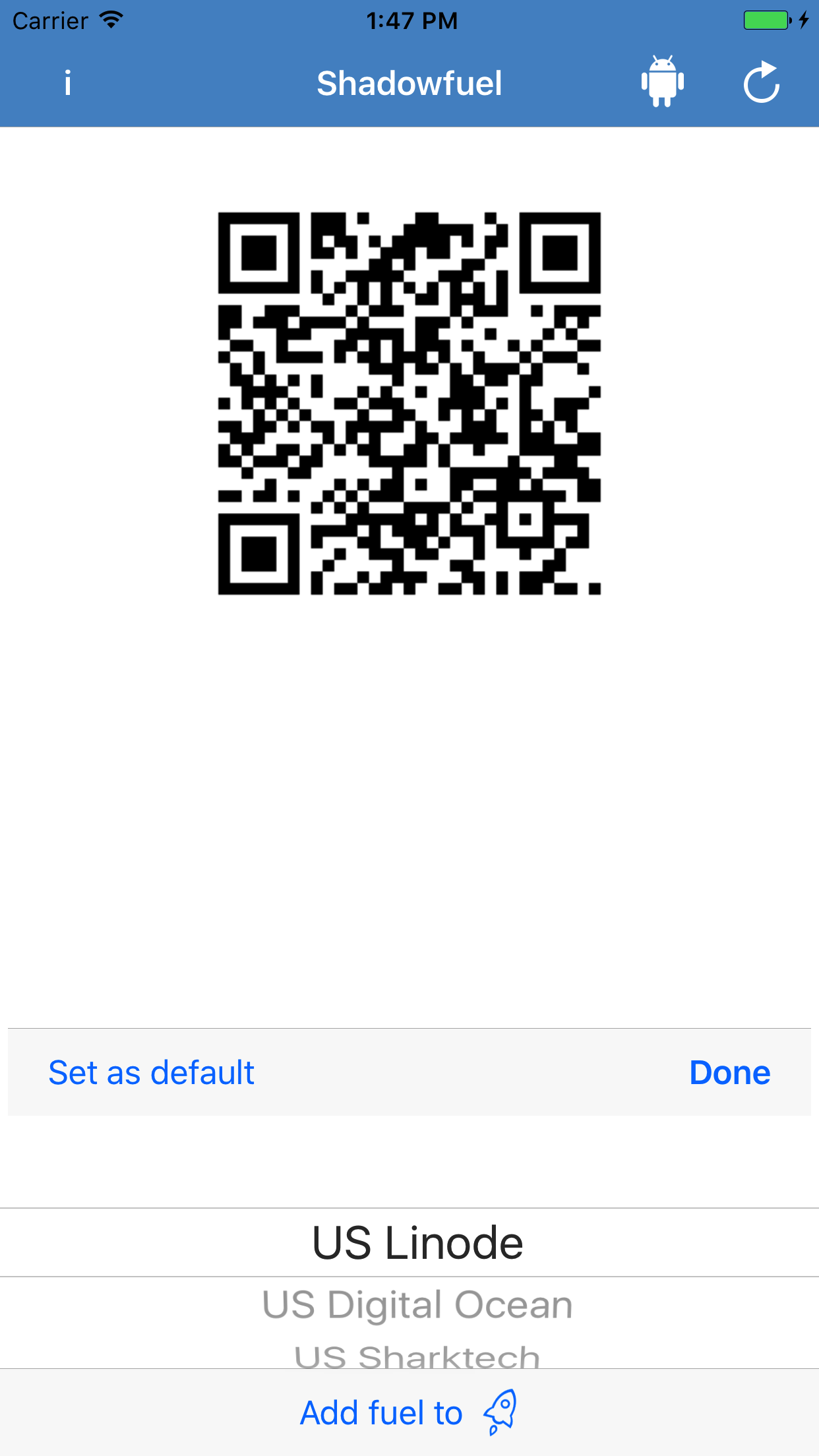Refresh using the reload icon

762,83
